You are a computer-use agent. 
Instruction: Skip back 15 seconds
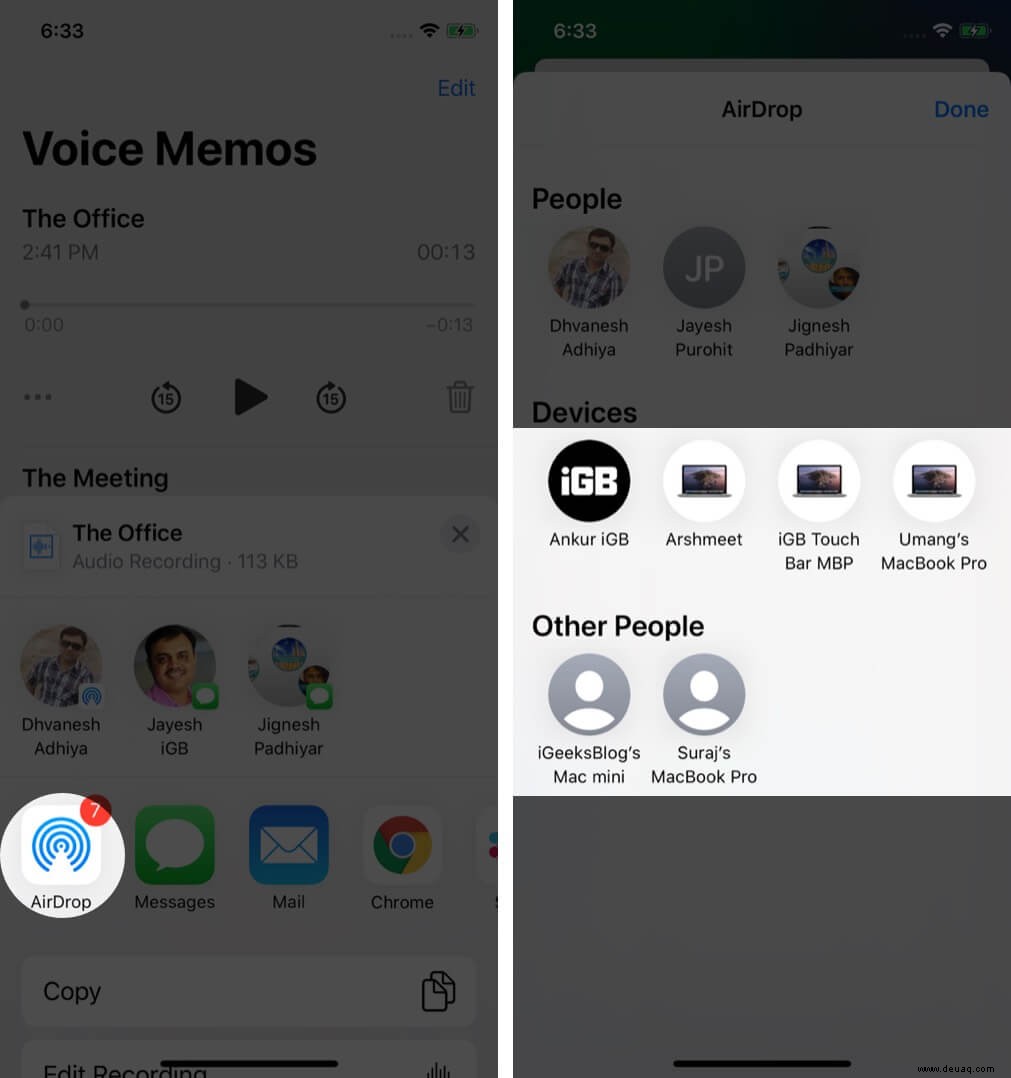point(166,399)
